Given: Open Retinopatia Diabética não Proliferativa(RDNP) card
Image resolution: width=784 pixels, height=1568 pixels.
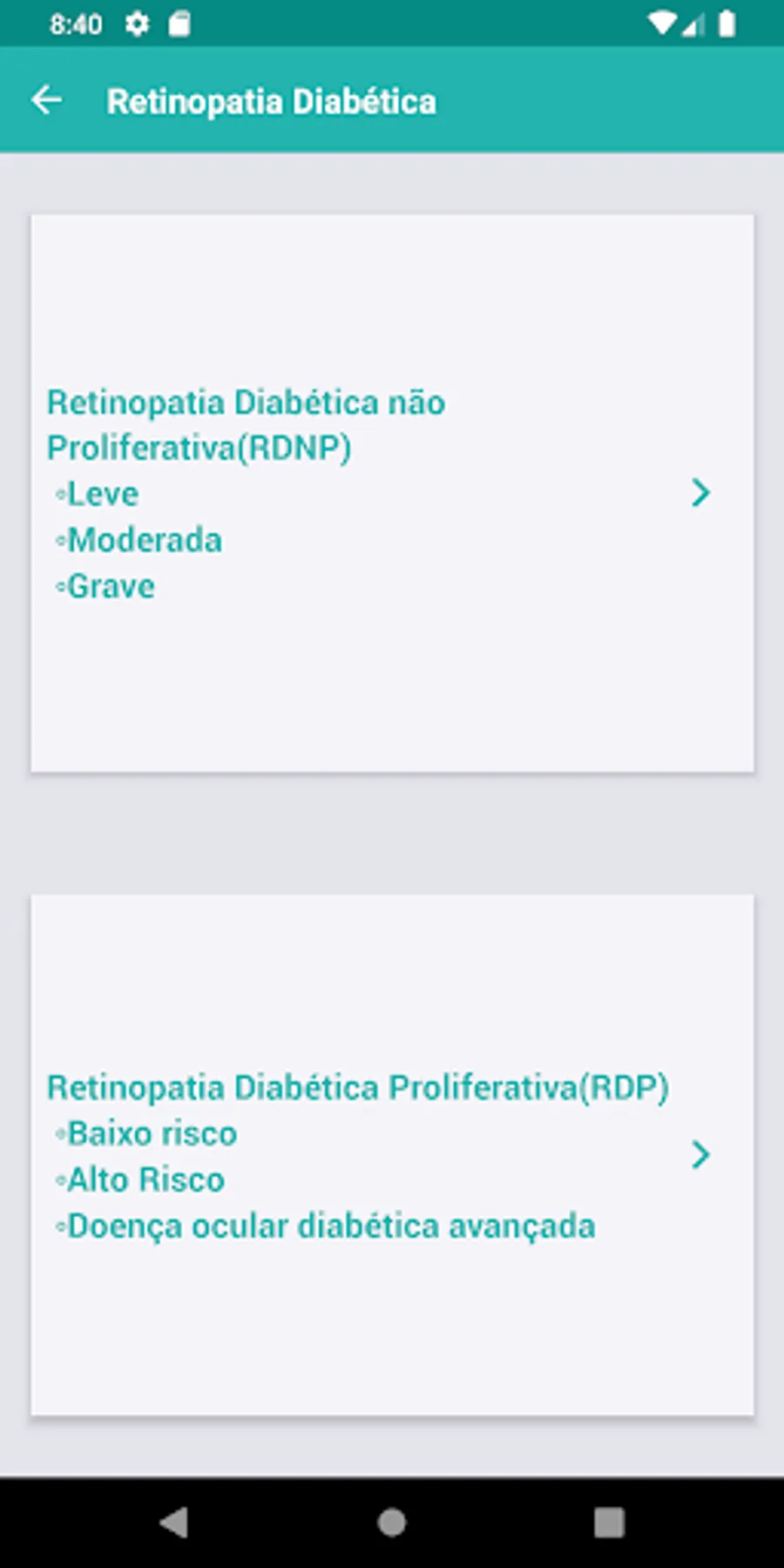Looking at the screenshot, I should tap(392, 493).
